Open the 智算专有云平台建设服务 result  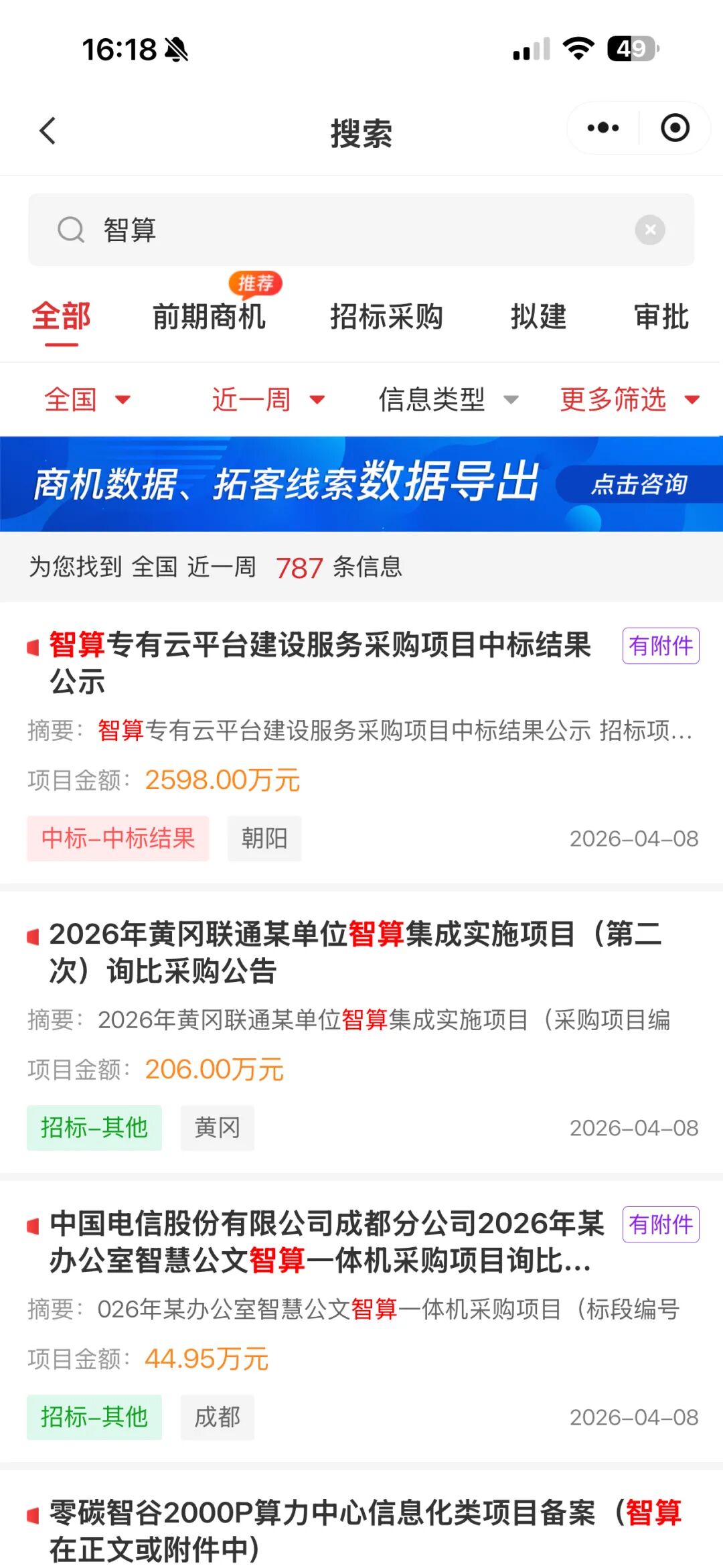[x=321, y=662]
